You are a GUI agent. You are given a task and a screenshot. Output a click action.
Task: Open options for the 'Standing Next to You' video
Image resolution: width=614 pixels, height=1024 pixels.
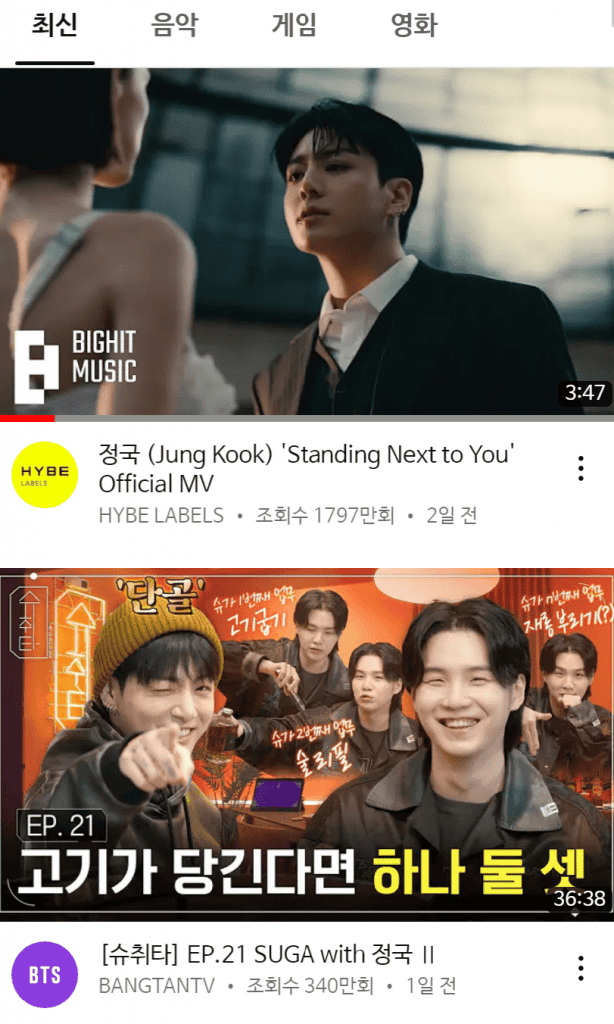[x=580, y=468]
